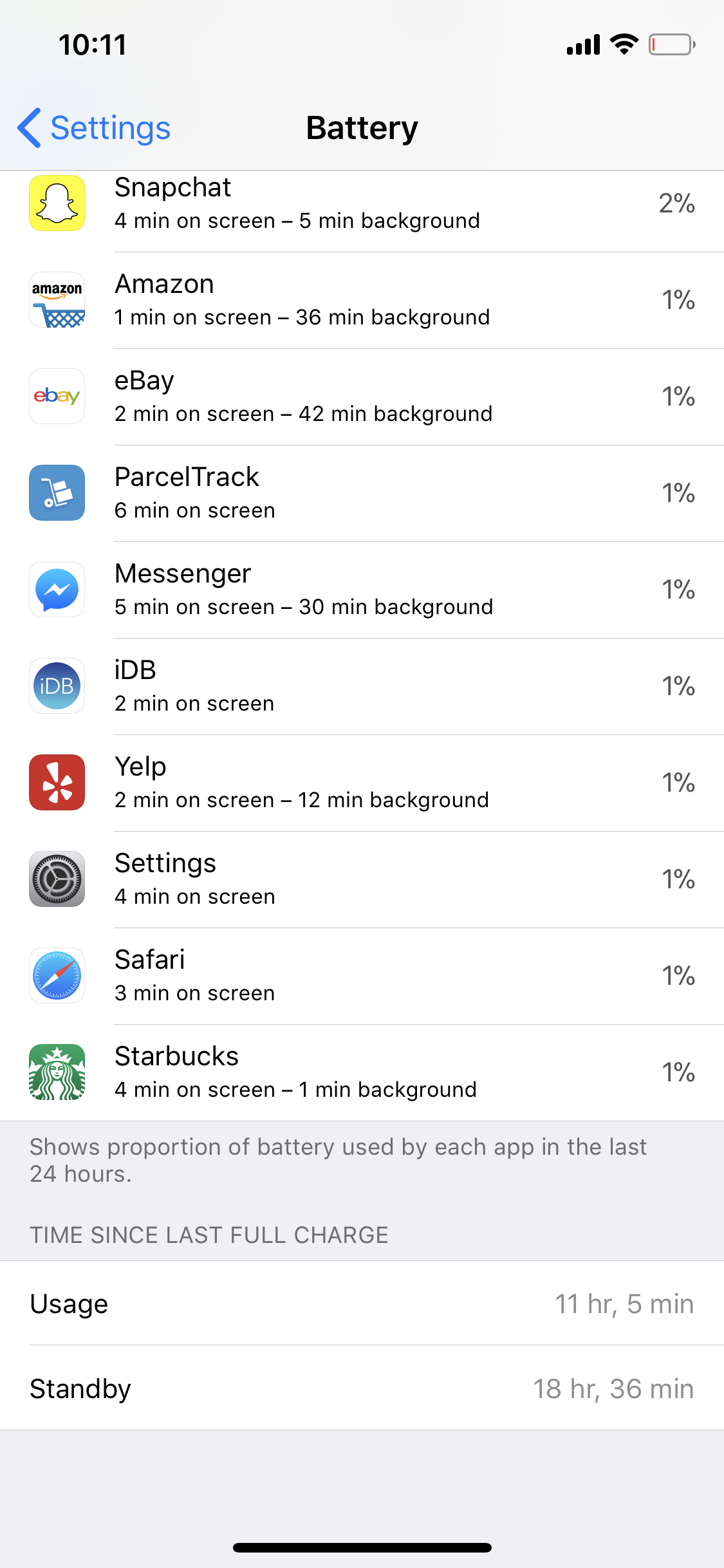Tap the ParcelTrack usage row
The height and width of the screenshot is (1568, 724).
pyautogui.click(x=362, y=493)
